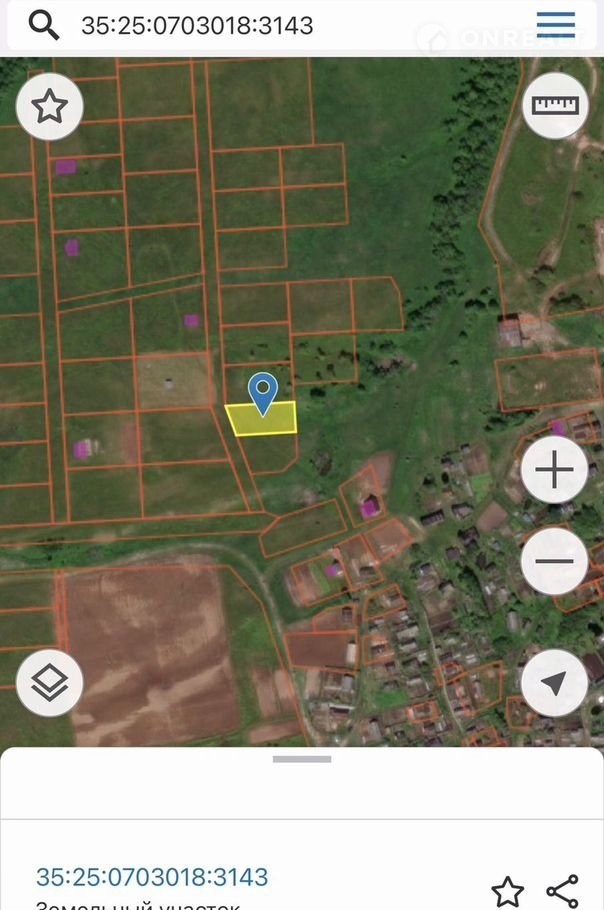Open the map layers selector
The width and height of the screenshot is (604, 910).
tap(50, 683)
